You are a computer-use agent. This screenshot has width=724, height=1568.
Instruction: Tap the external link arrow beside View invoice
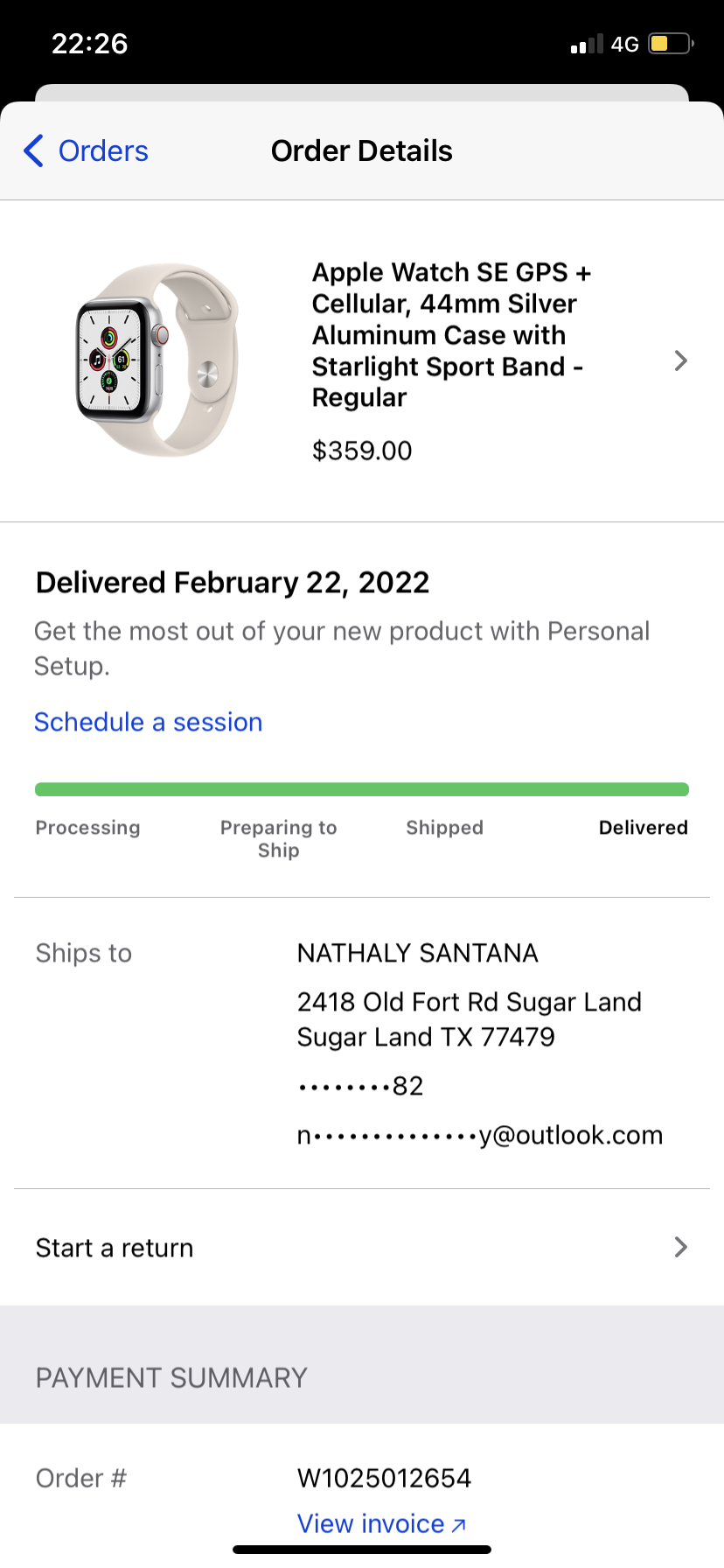coord(457,1522)
